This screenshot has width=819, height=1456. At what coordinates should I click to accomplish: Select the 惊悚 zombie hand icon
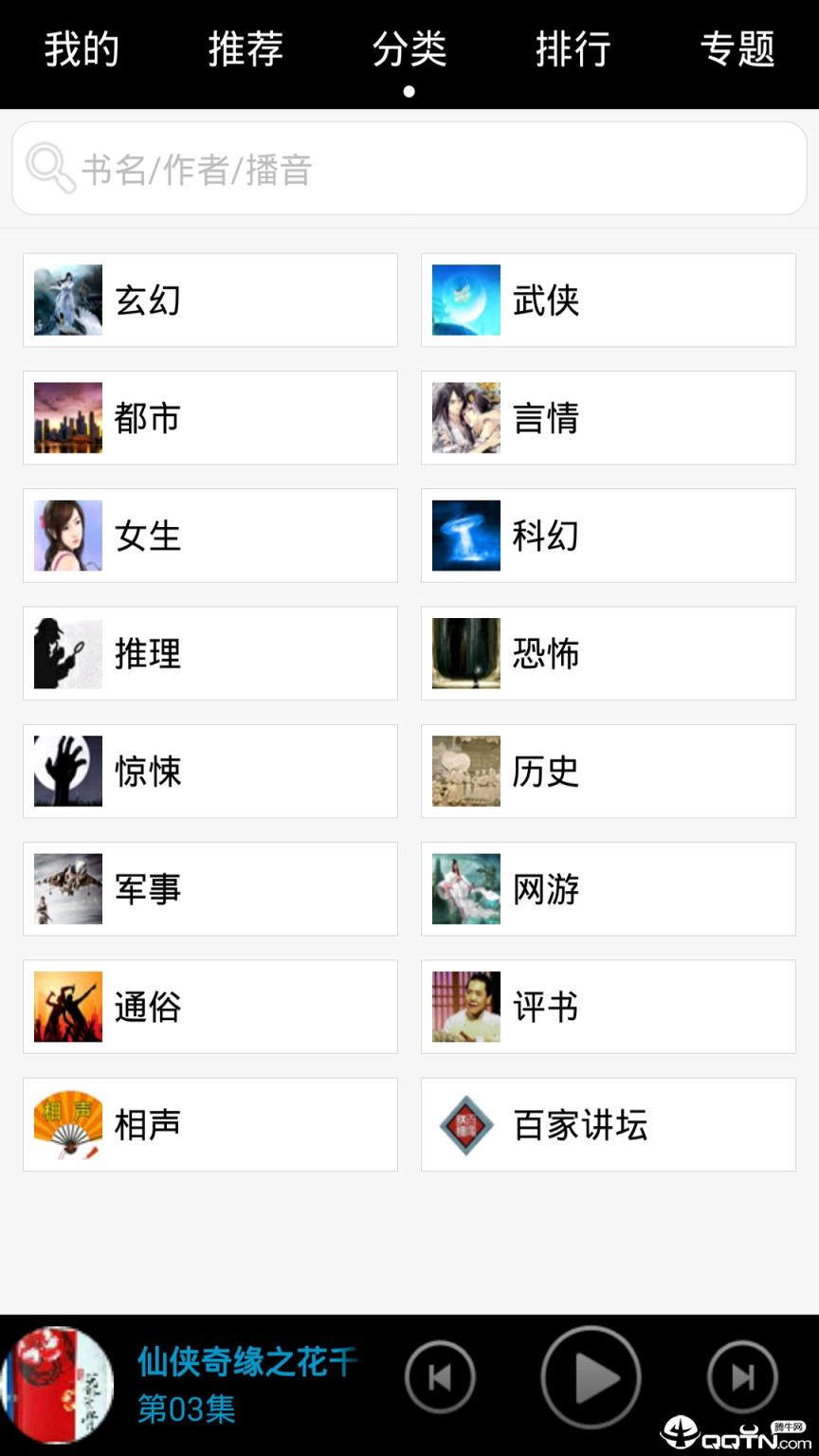pos(67,771)
